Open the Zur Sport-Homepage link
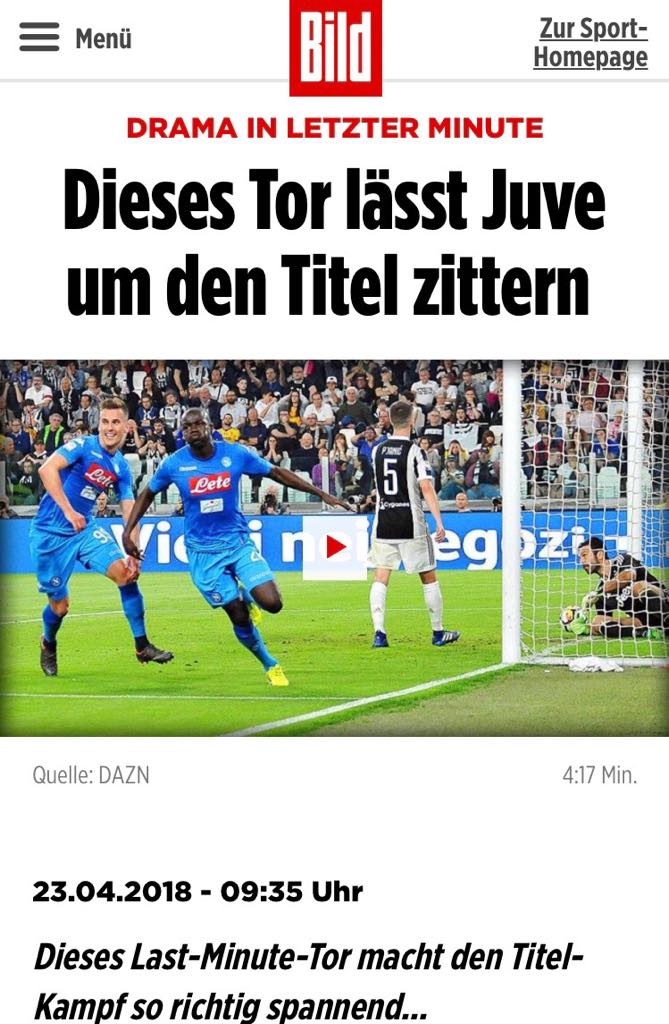The height and width of the screenshot is (1024, 669). coord(590,43)
